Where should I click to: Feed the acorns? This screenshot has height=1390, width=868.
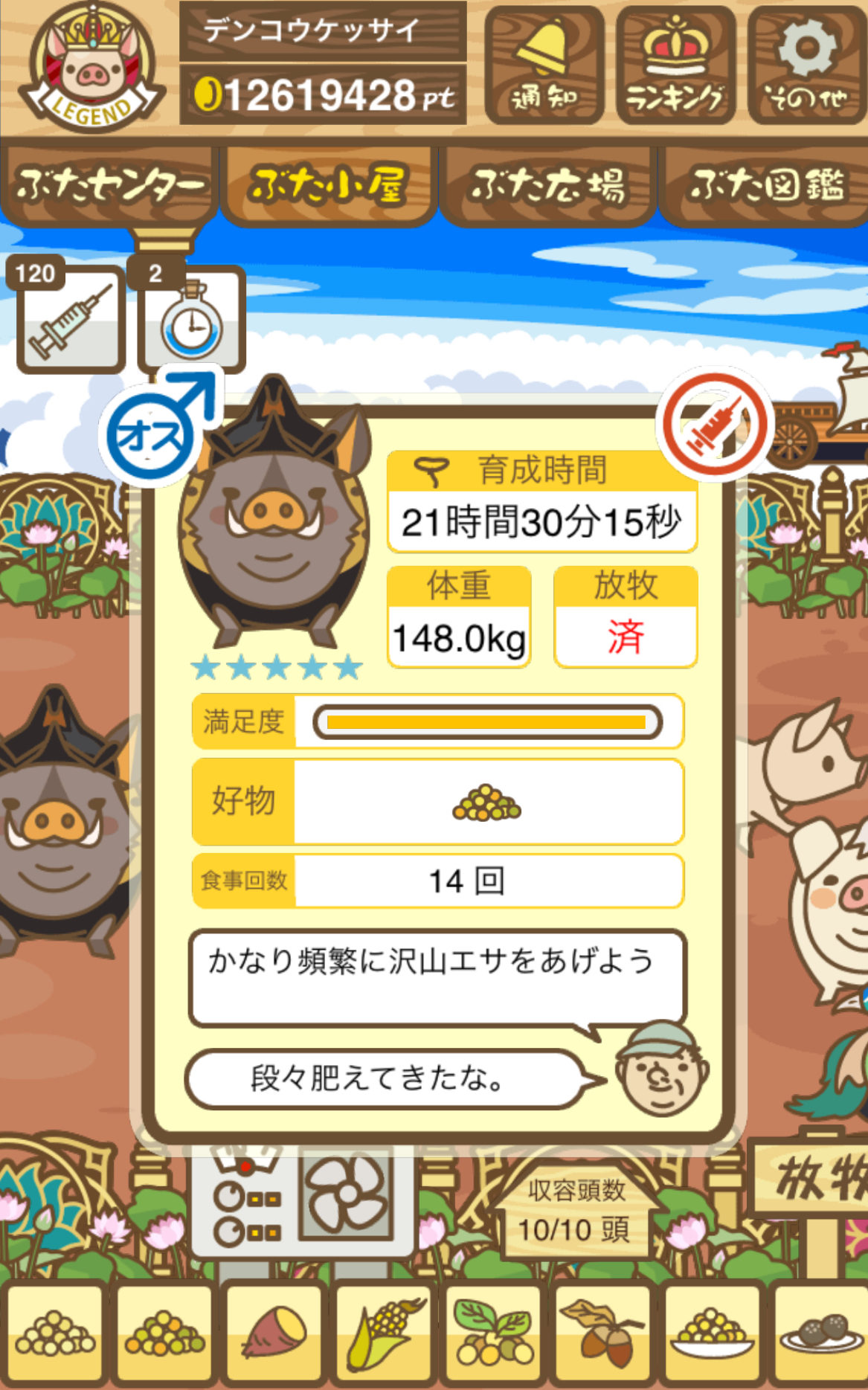pyautogui.click(x=603, y=1333)
